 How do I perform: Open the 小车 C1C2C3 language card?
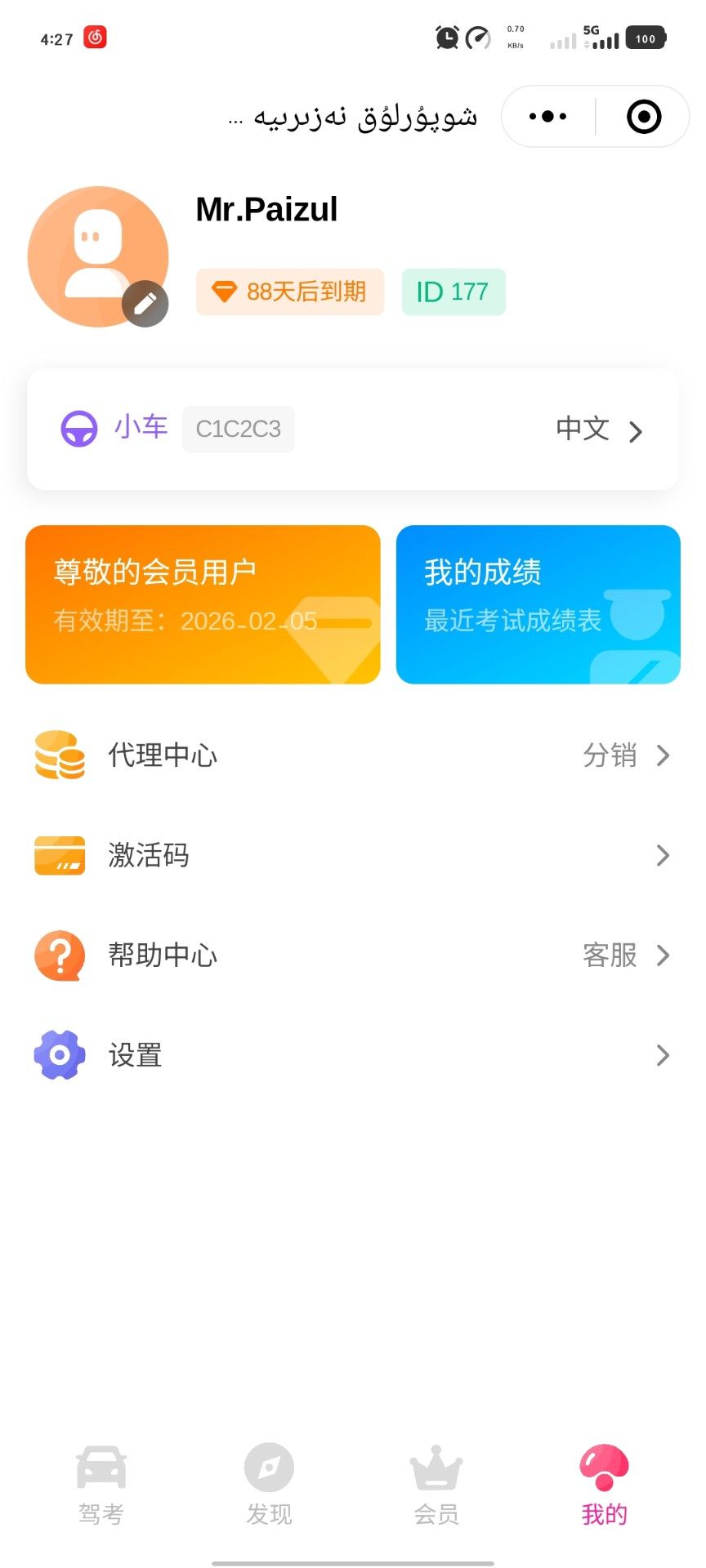click(x=353, y=429)
